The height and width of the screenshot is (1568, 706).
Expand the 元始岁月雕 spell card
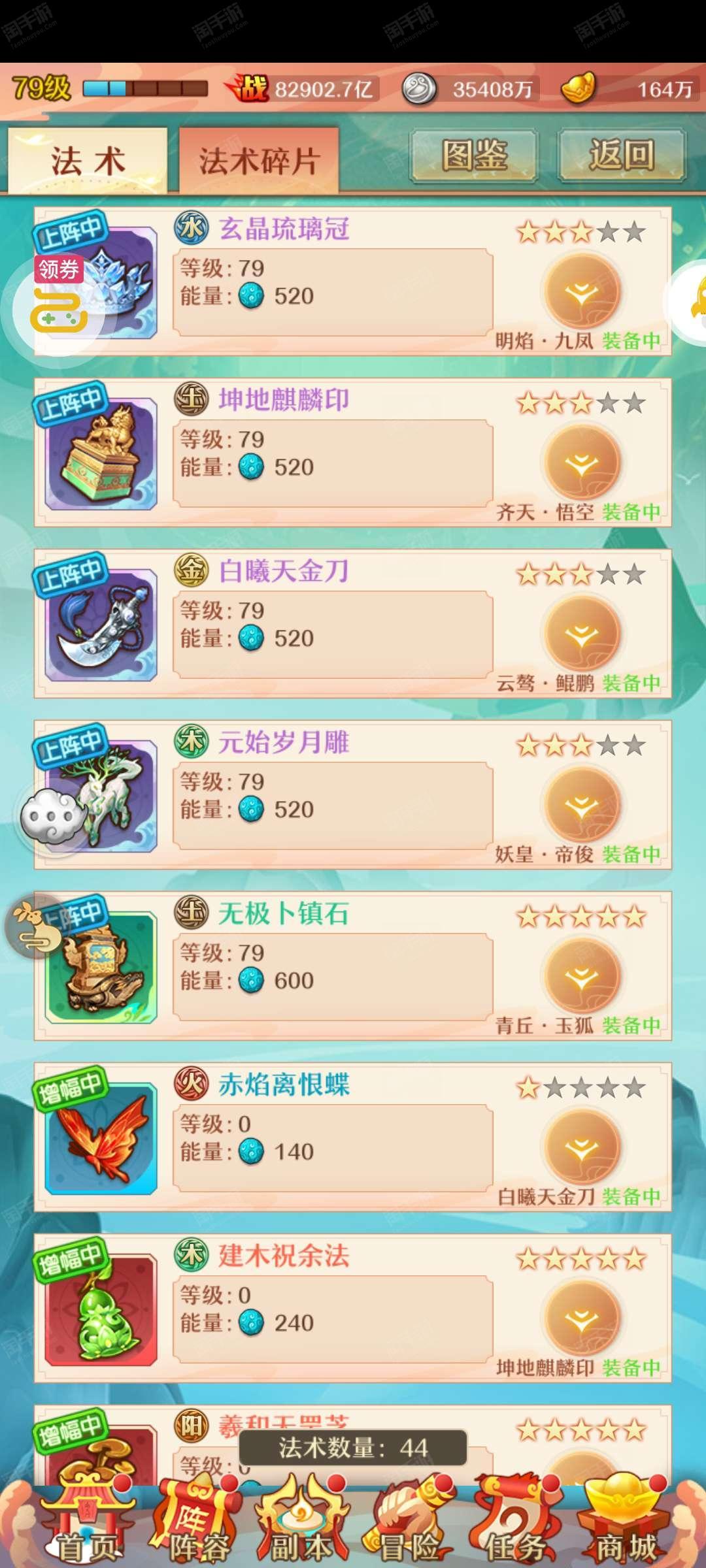[582, 806]
